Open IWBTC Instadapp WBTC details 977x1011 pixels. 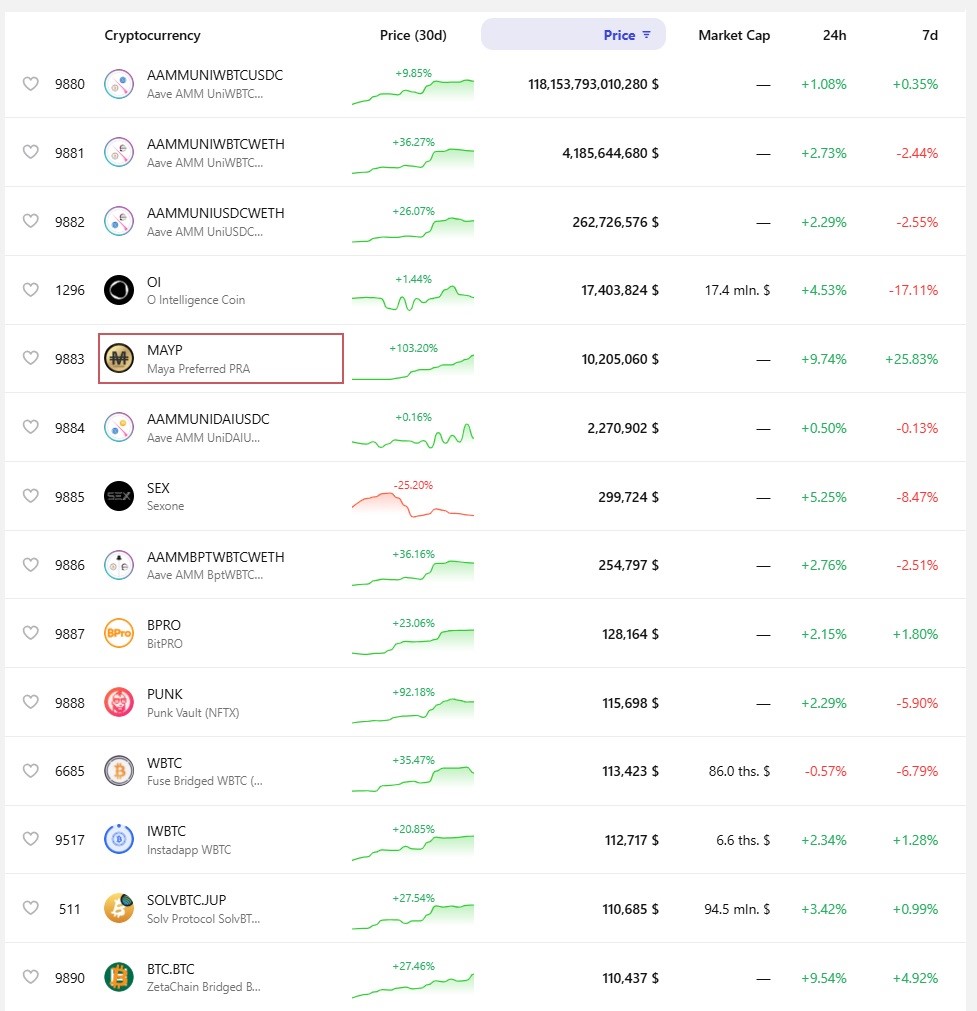pyautogui.click(x=188, y=840)
